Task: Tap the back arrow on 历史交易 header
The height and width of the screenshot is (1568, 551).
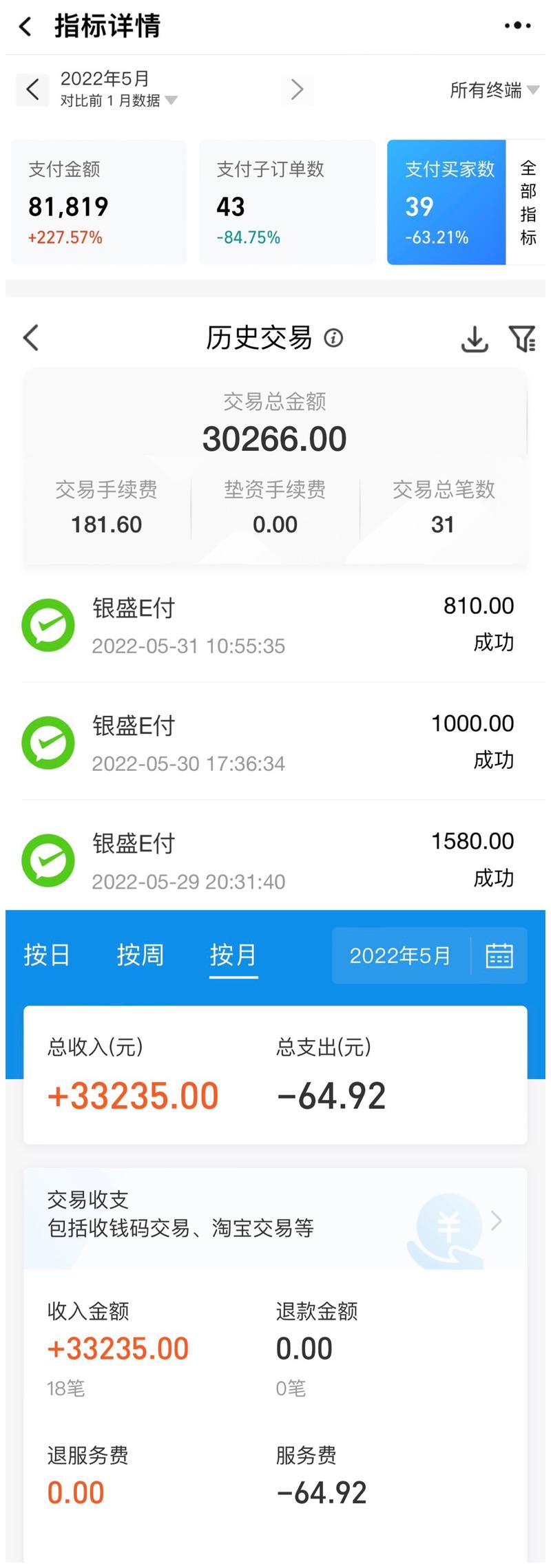Action: click(30, 339)
